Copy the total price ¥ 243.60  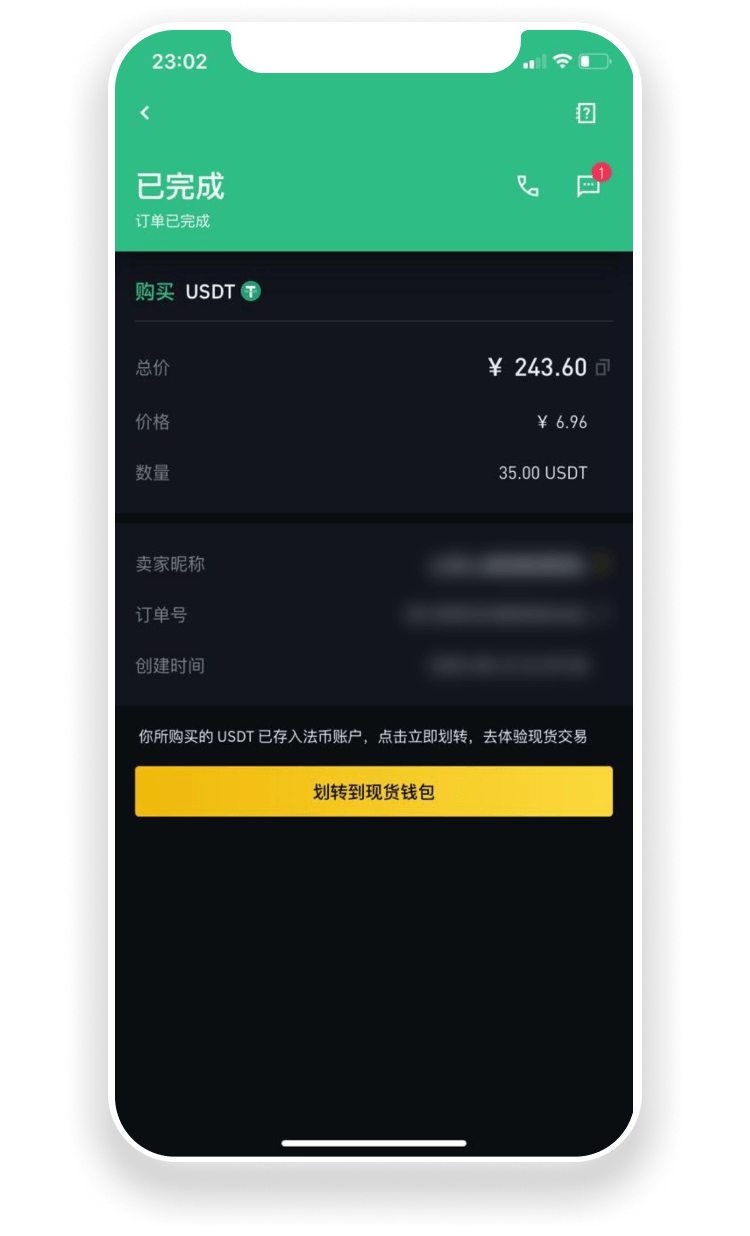click(602, 368)
